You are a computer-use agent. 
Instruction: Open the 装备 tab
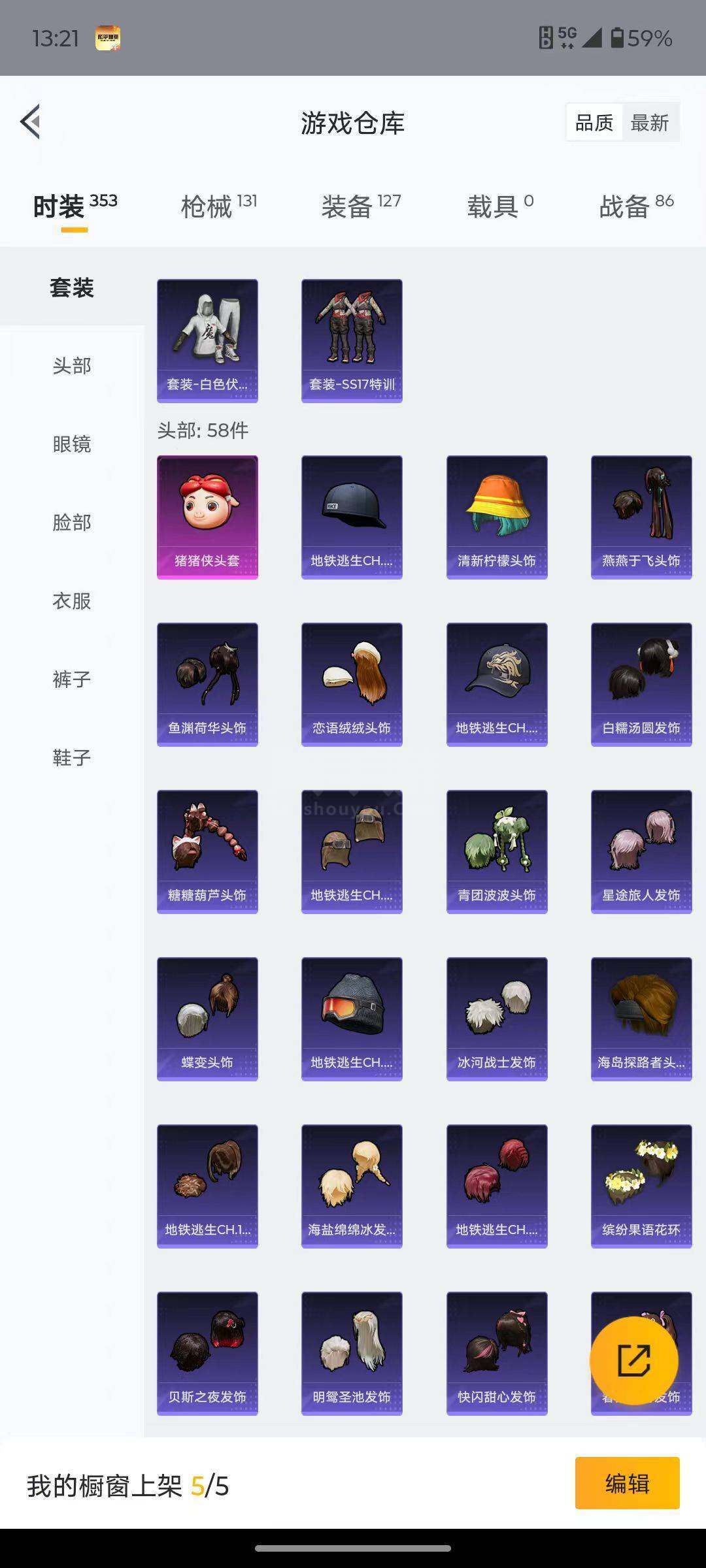361,206
